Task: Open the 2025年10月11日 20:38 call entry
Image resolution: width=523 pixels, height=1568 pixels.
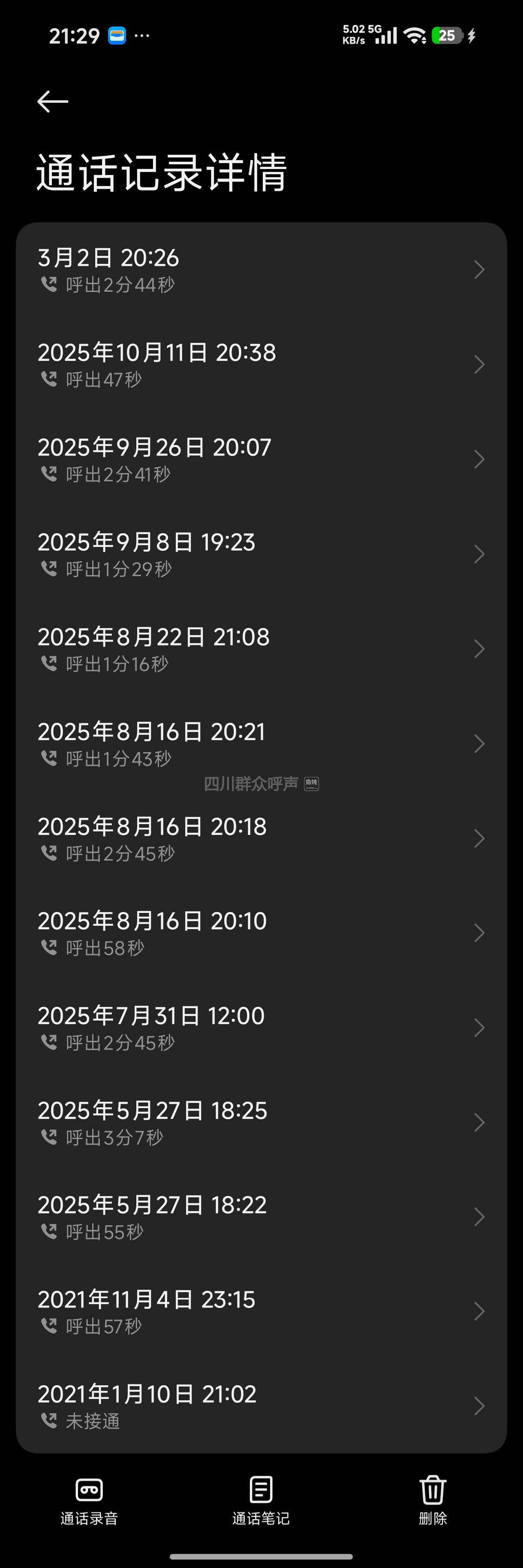Action: pos(261,365)
